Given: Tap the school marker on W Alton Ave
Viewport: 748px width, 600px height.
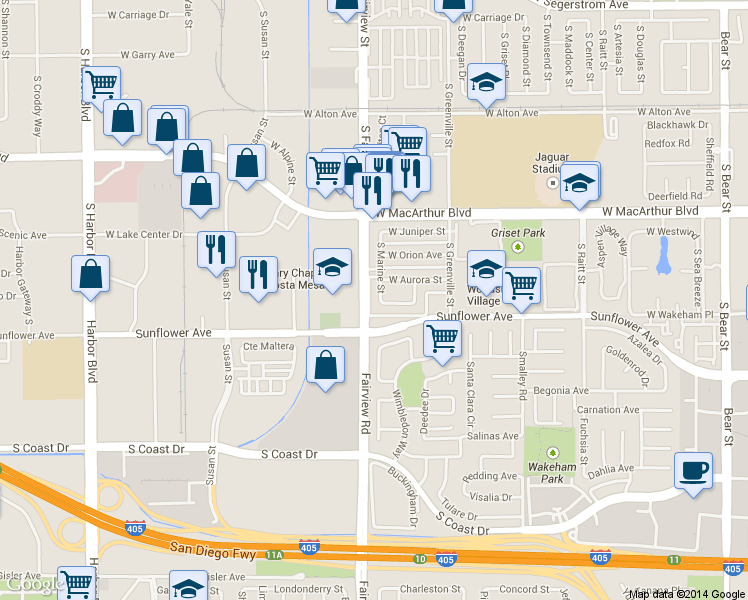Looking at the screenshot, I should [x=486, y=83].
